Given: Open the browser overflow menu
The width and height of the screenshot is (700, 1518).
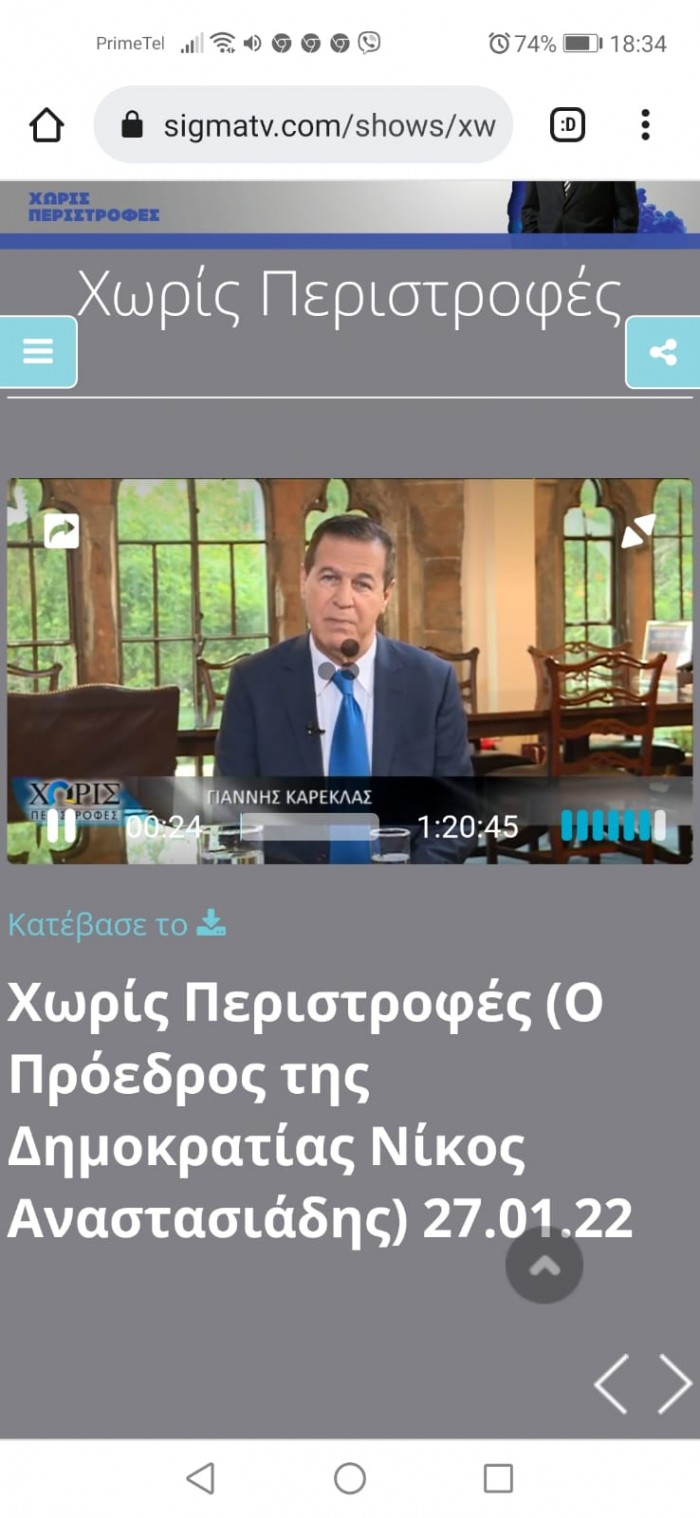Looking at the screenshot, I should (x=645, y=125).
